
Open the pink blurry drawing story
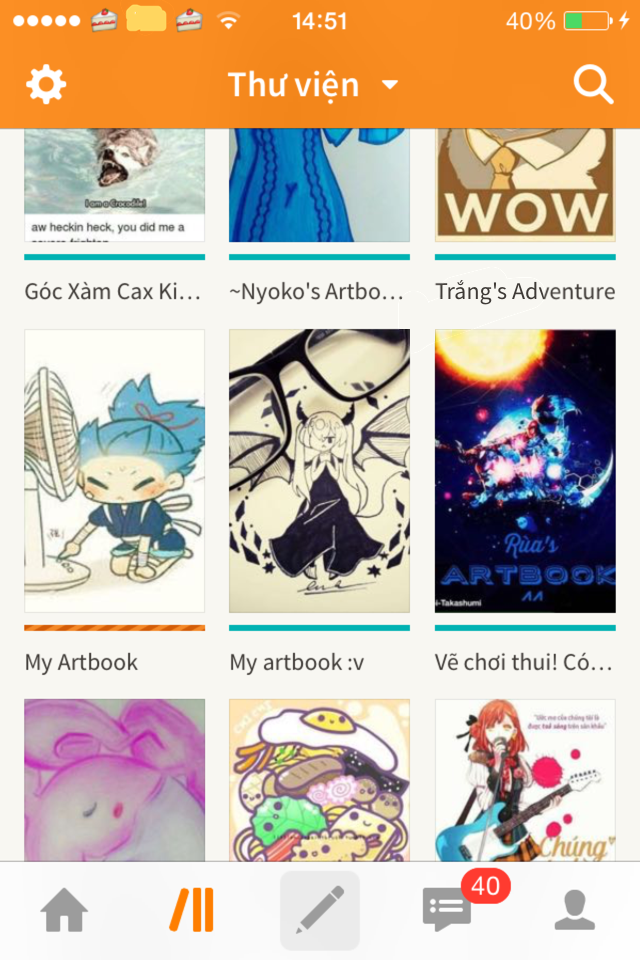coord(114,780)
